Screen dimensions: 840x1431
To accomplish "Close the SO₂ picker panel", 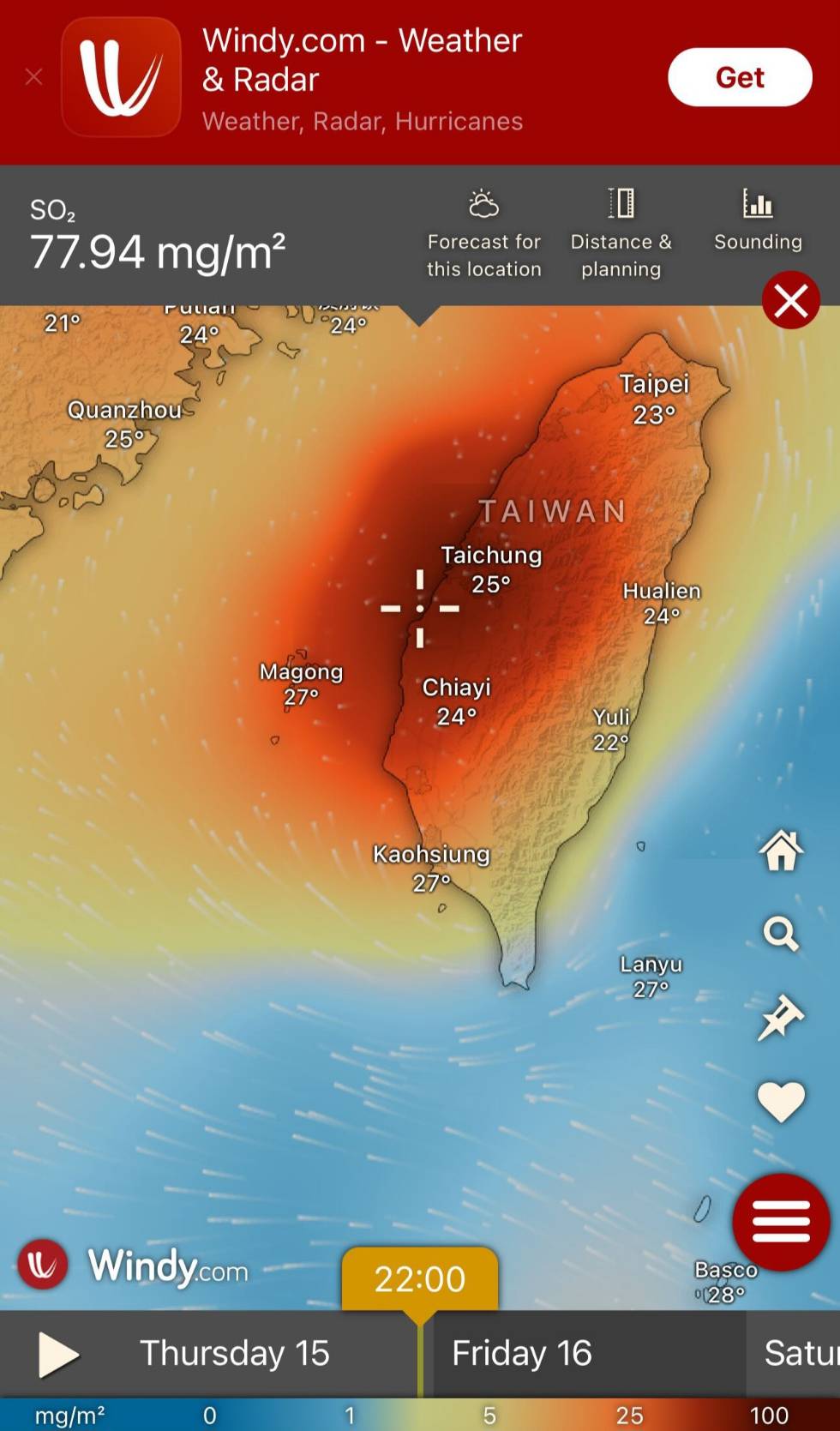I will tap(790, 300).
